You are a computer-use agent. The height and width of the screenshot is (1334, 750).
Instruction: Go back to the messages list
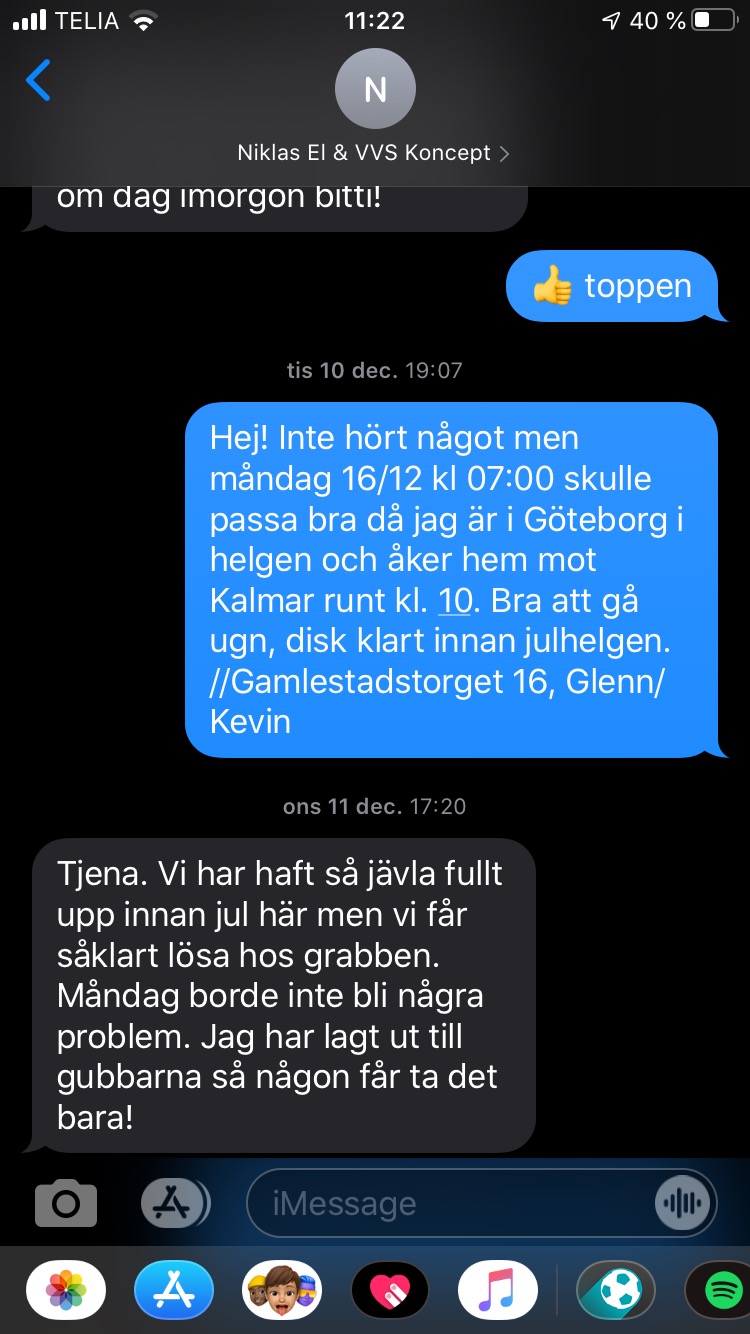(x=38, y=81)
